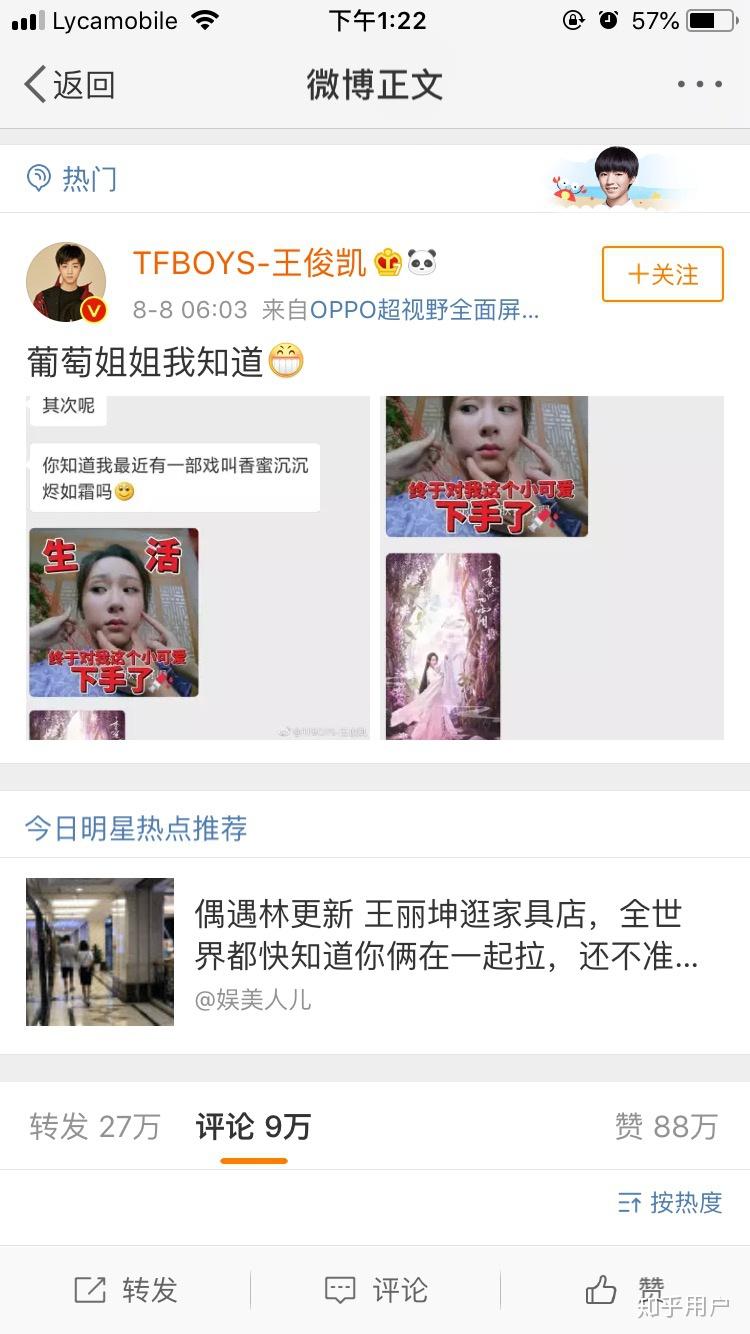This screenshot has height=1334, width=750.
Task: Show the 赞 88万 likes list
Action: pos(666,1127)
